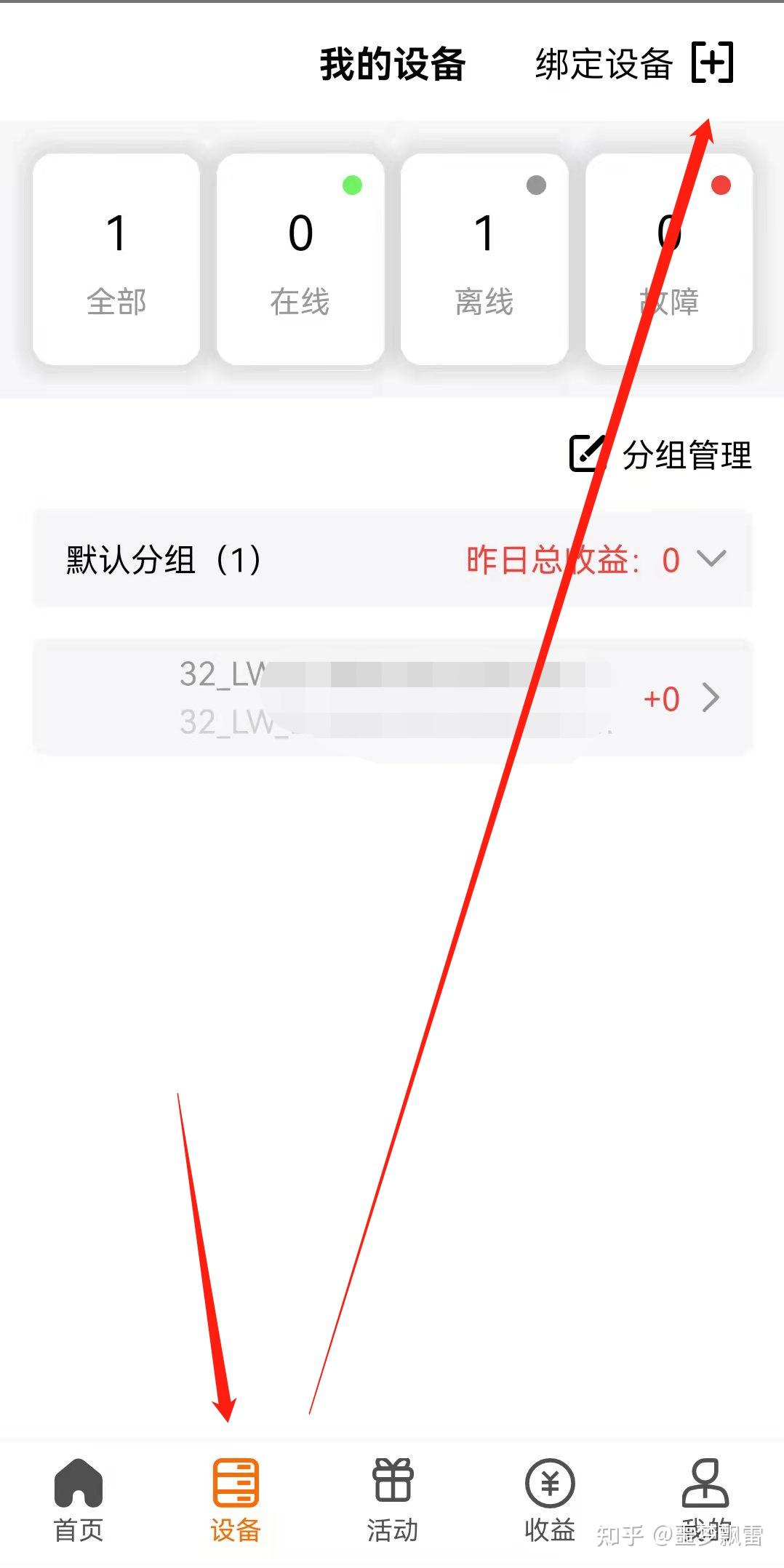Go to the 活动 tab
Image resolution: width=784 pixels, height=1568 pixels.
click(x=393, y=1500)
